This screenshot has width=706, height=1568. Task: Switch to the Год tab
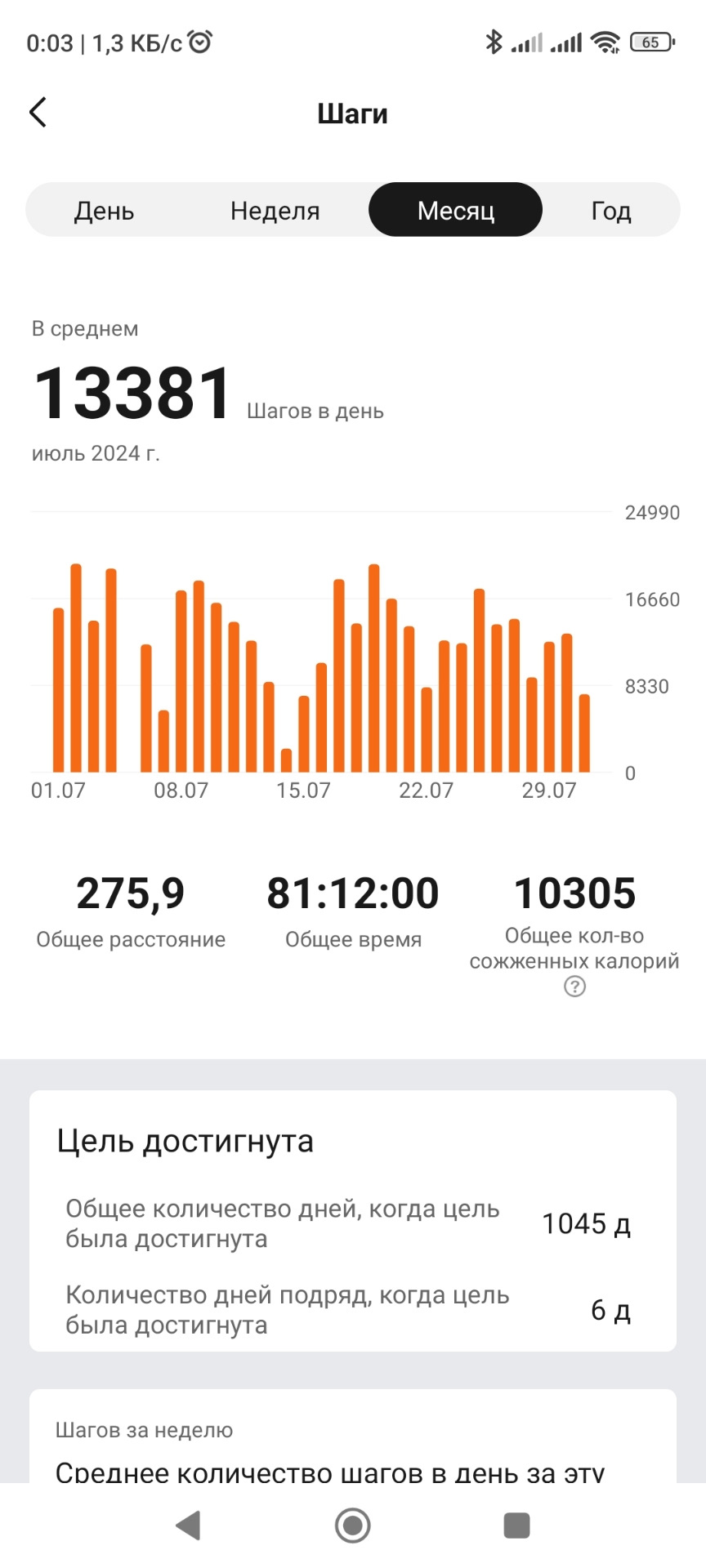coord(610,211)
